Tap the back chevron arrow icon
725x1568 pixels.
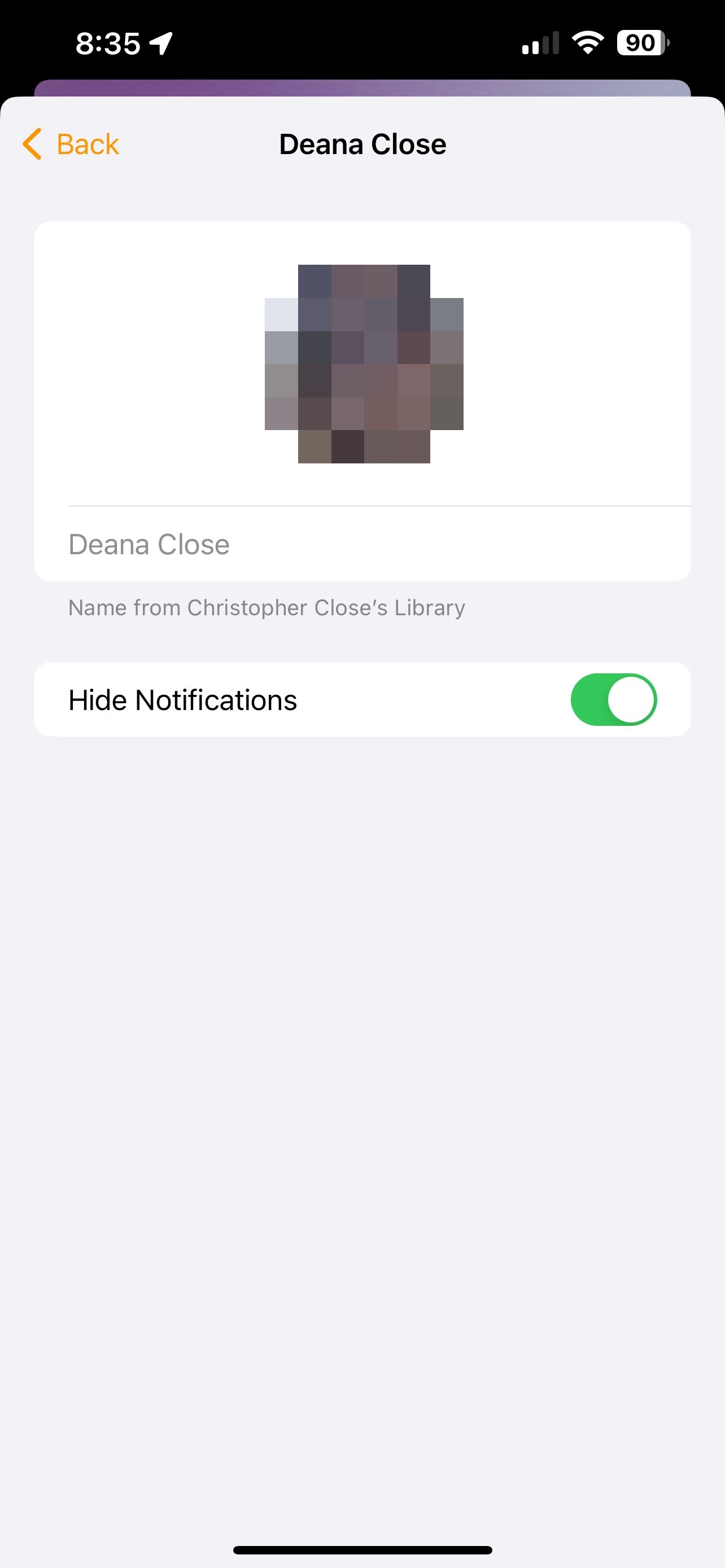pyautogui.click(x=32, y=144)
